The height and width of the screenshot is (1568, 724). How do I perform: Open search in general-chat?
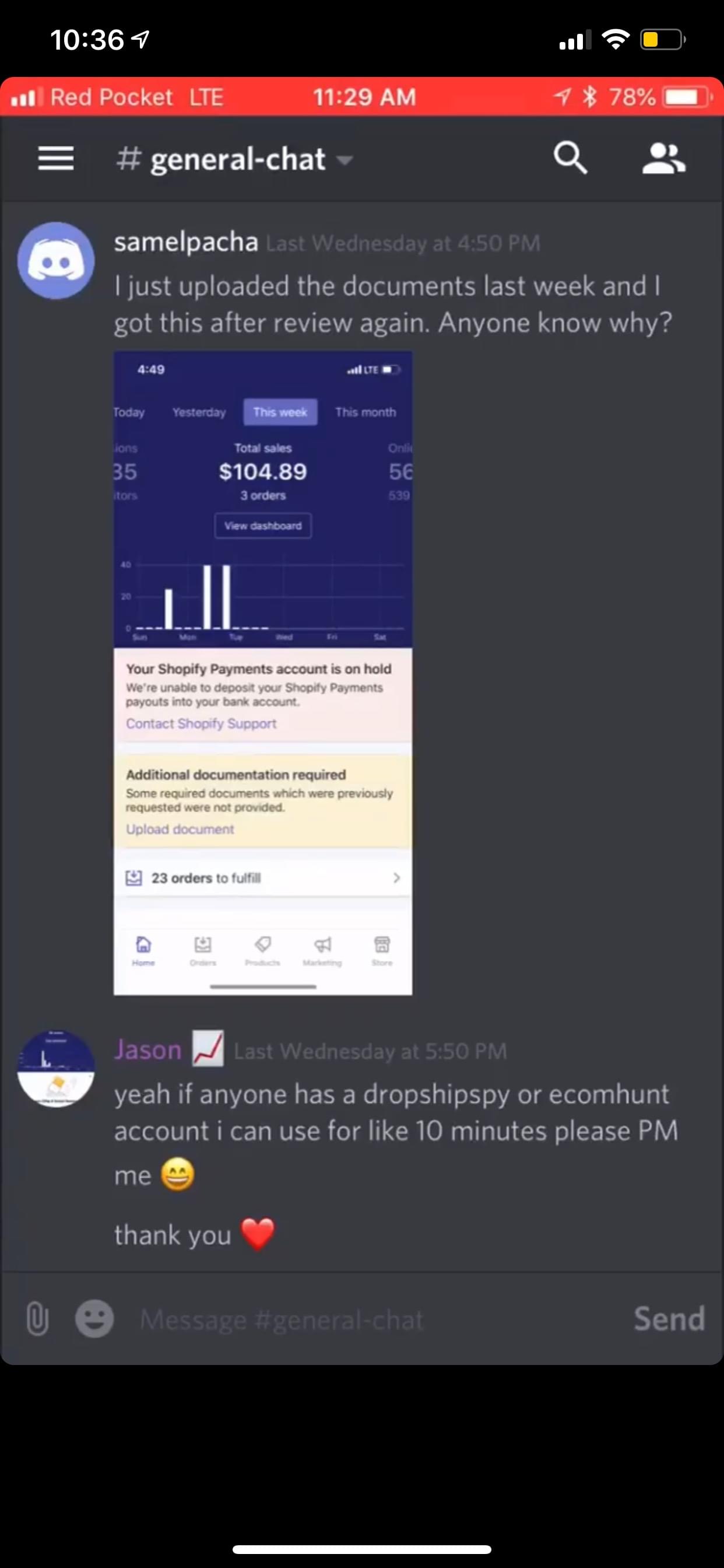pos(570,158)
